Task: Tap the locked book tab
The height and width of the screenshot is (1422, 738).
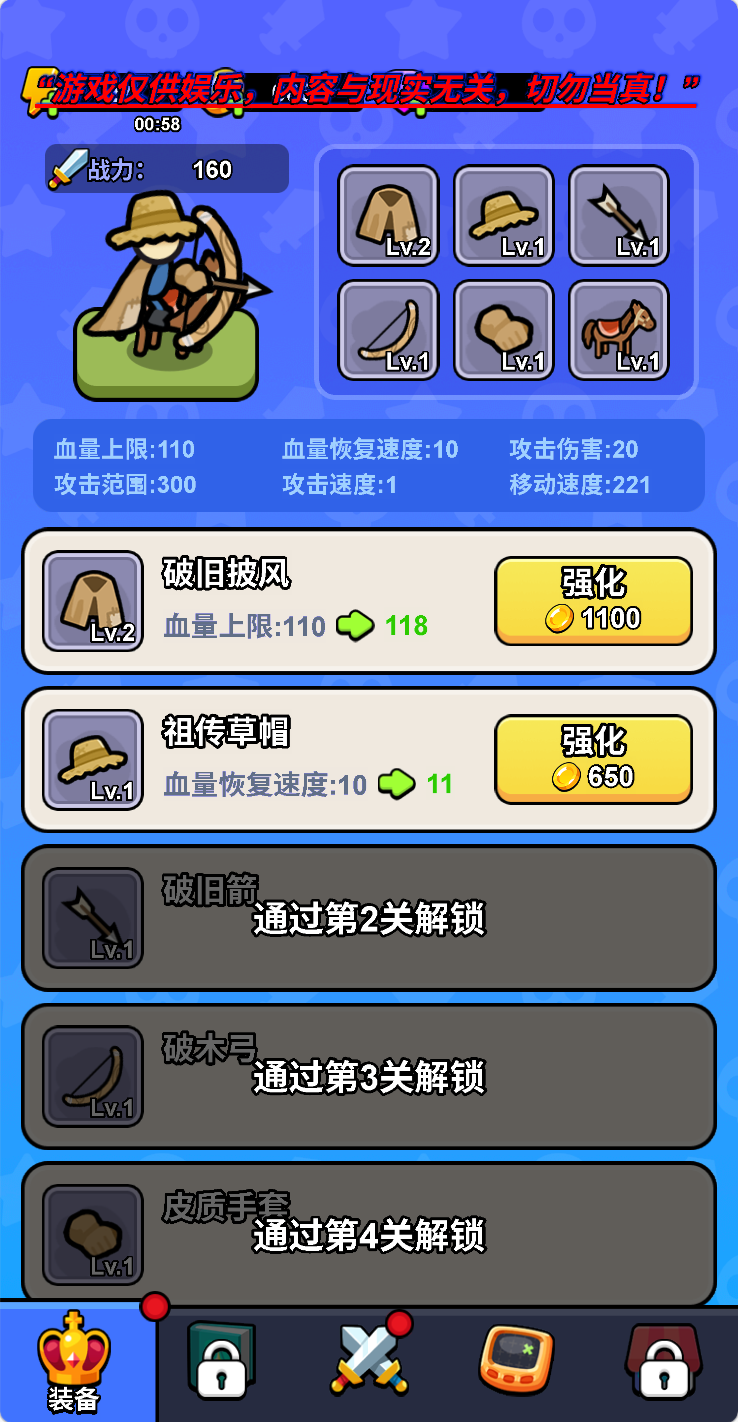Action: 222,1360
